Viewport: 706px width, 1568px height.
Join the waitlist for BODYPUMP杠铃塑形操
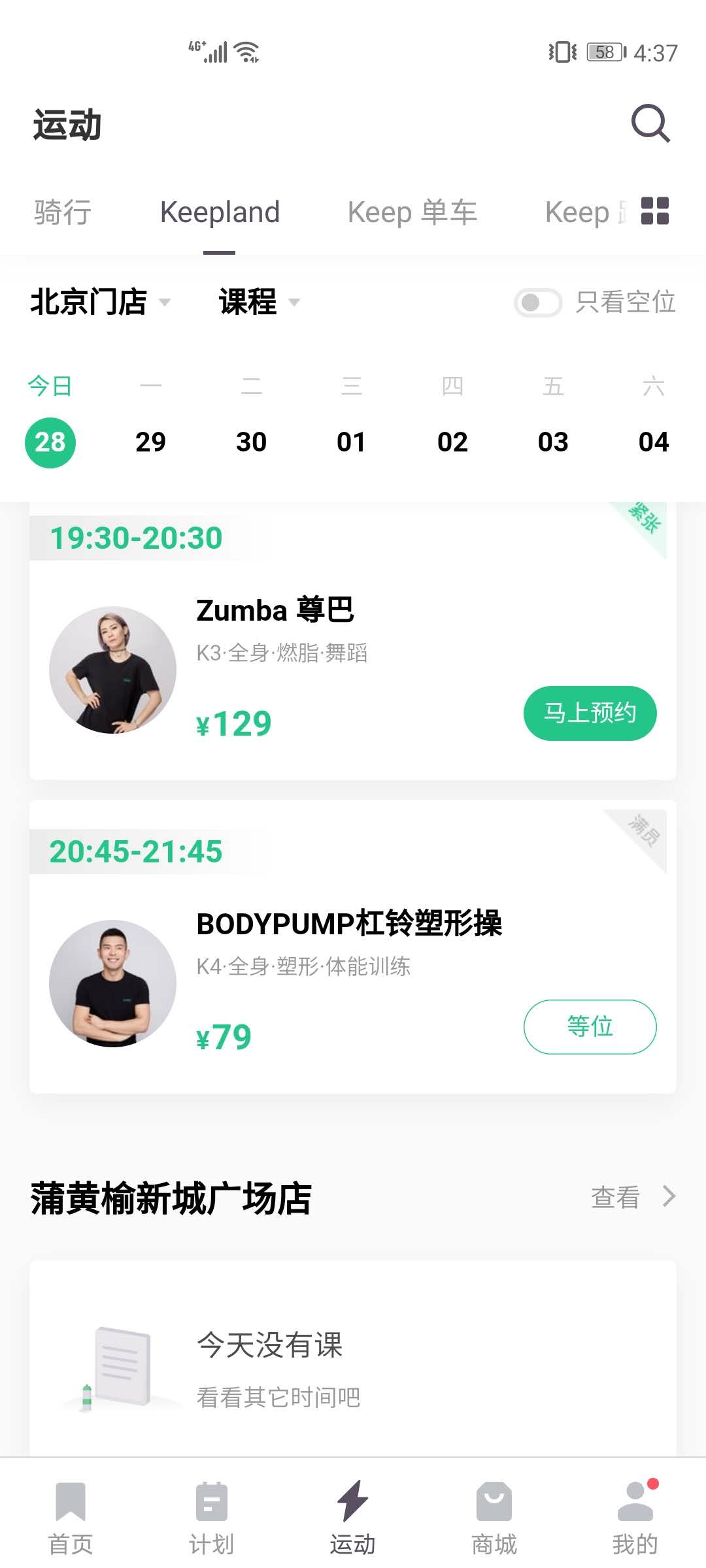click(590, 1026)
